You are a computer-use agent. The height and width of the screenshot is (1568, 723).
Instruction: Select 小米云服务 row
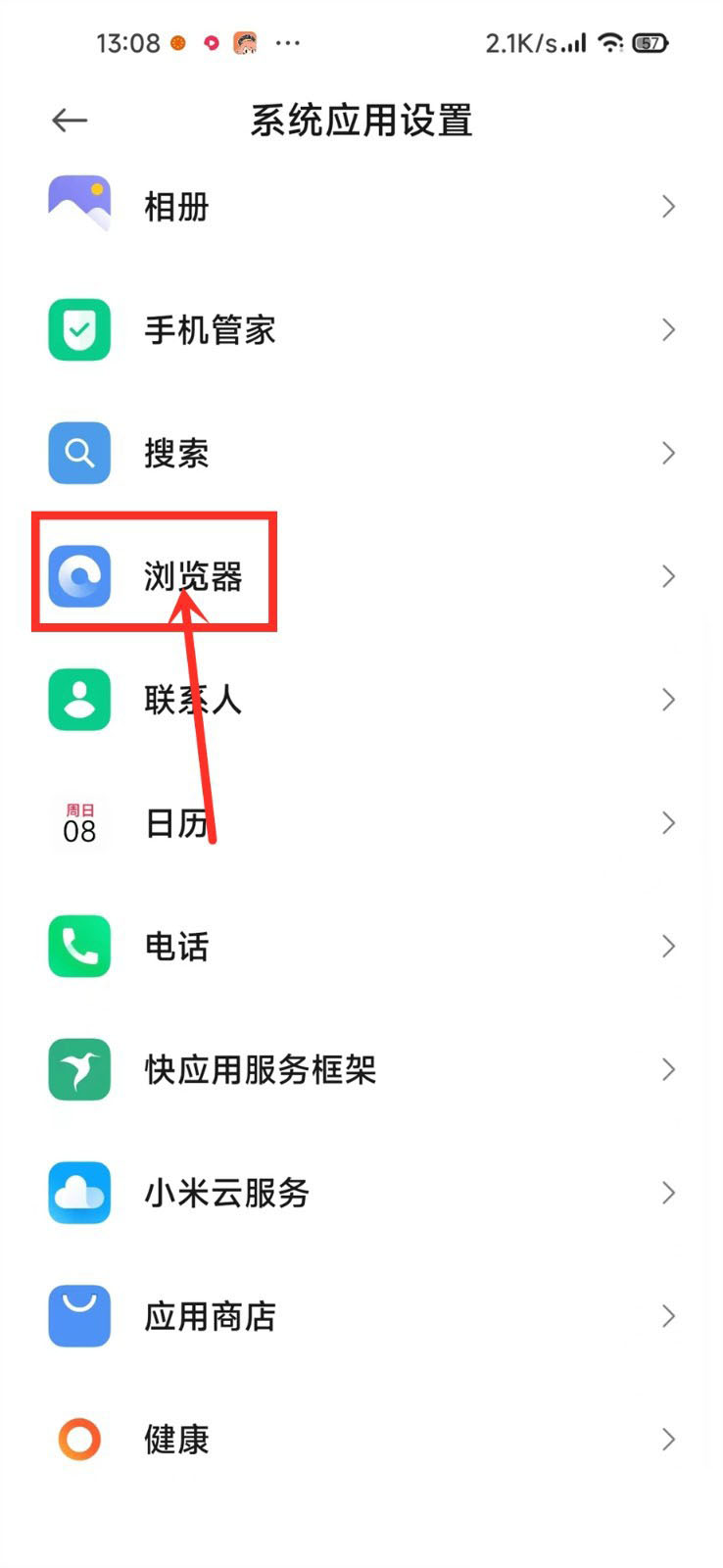[x=361, y=1193]
